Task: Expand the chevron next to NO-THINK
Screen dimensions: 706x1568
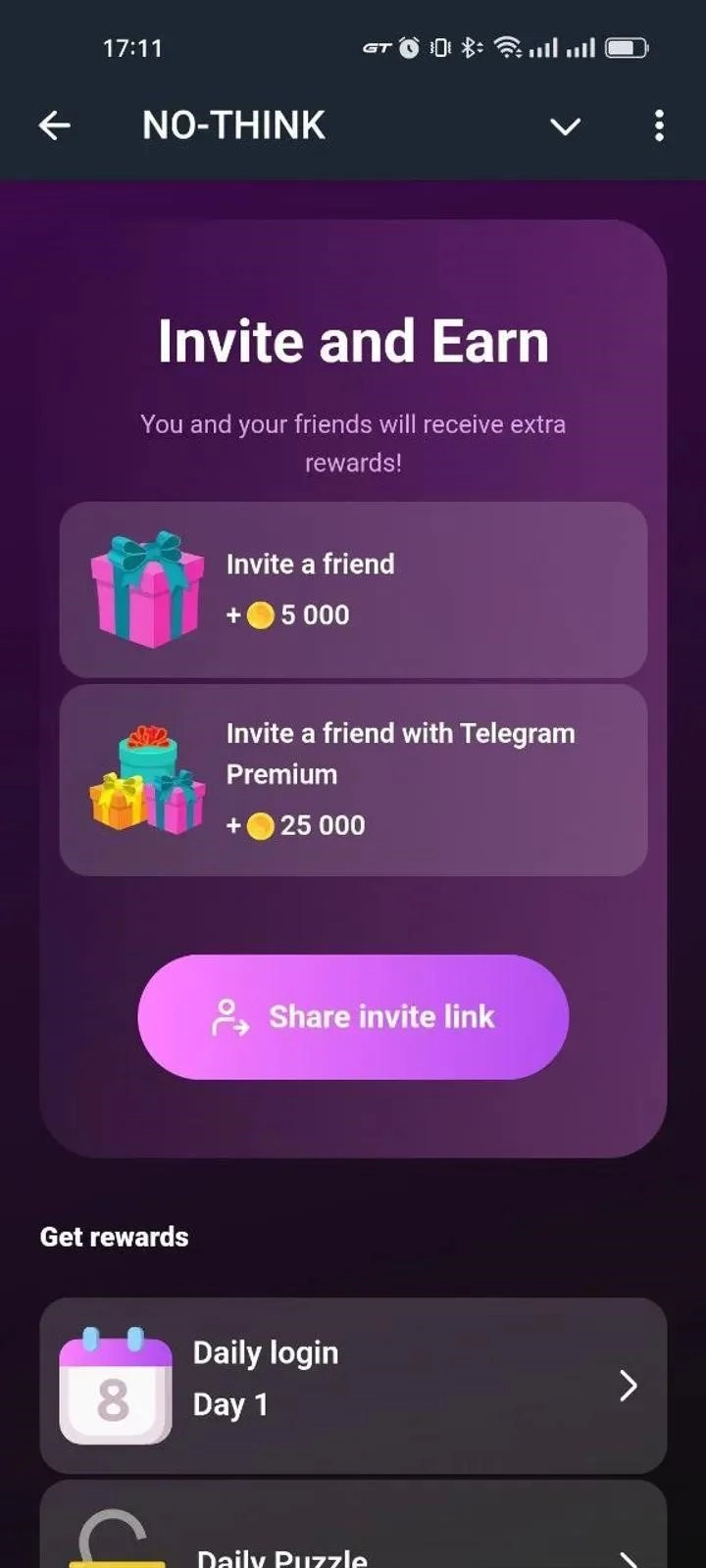Action: point(565,126)
